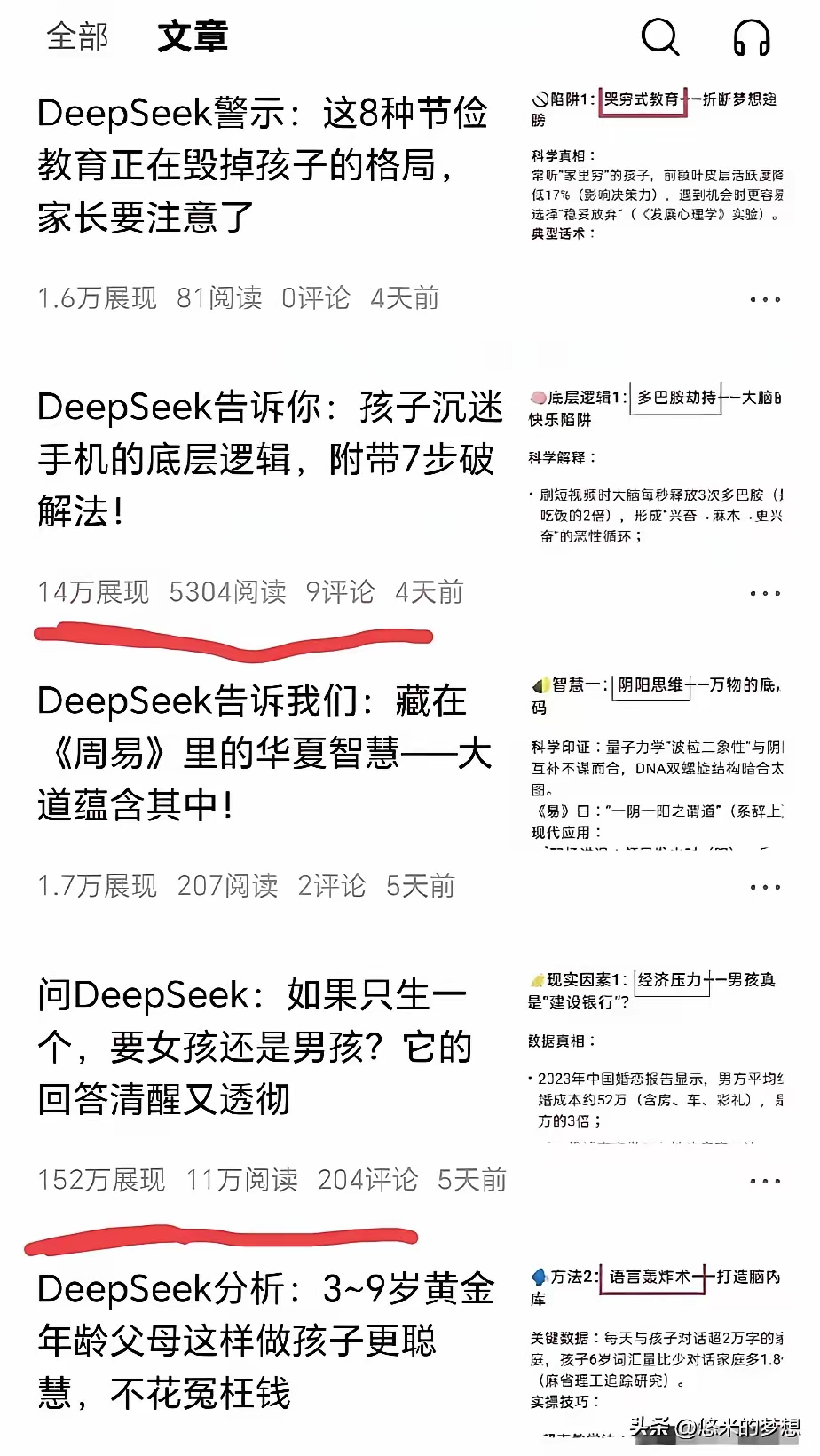Open three-dot menu for 《周易》 article

pos(764,887)
